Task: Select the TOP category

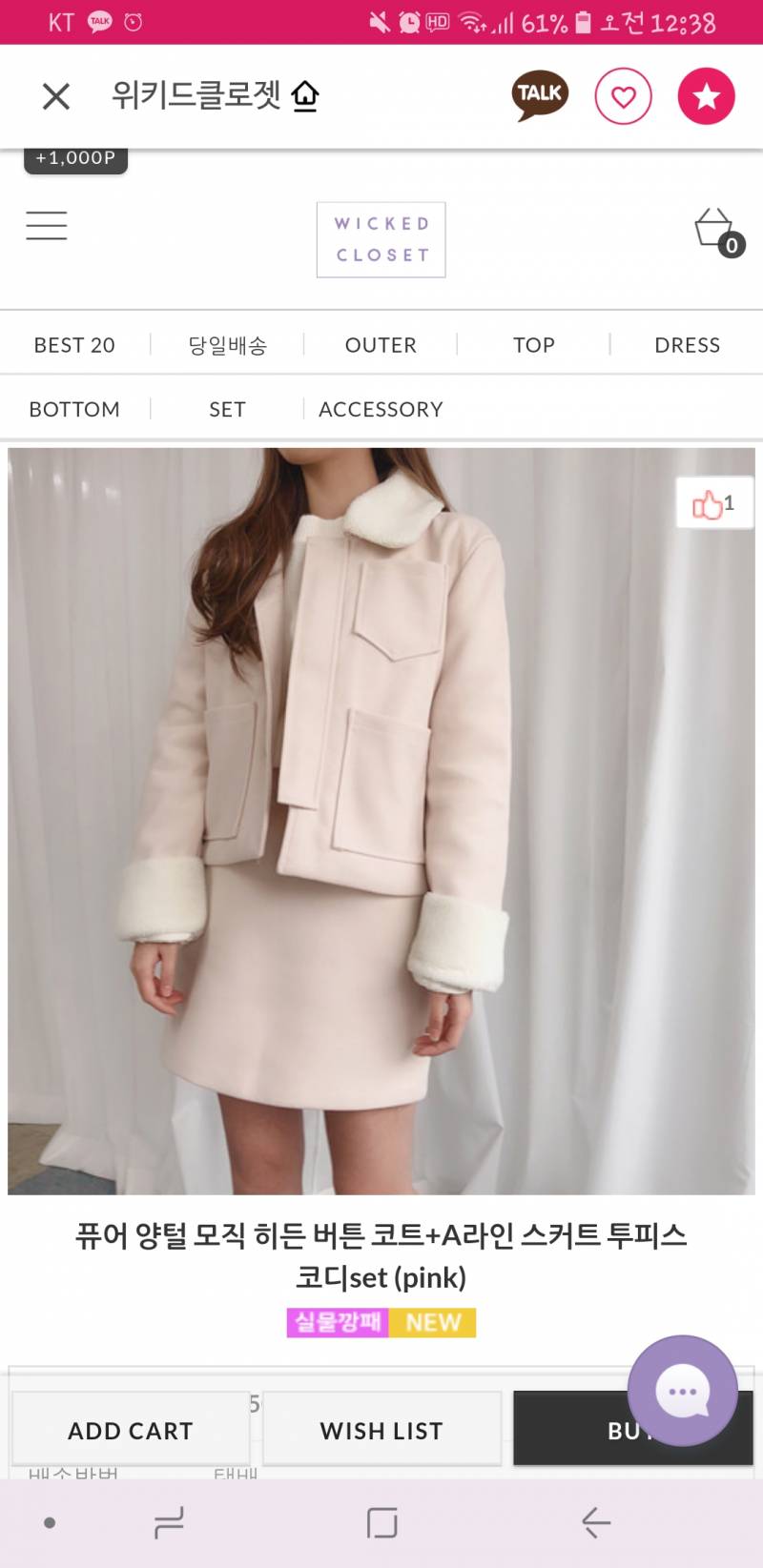Action: point(533,345)
